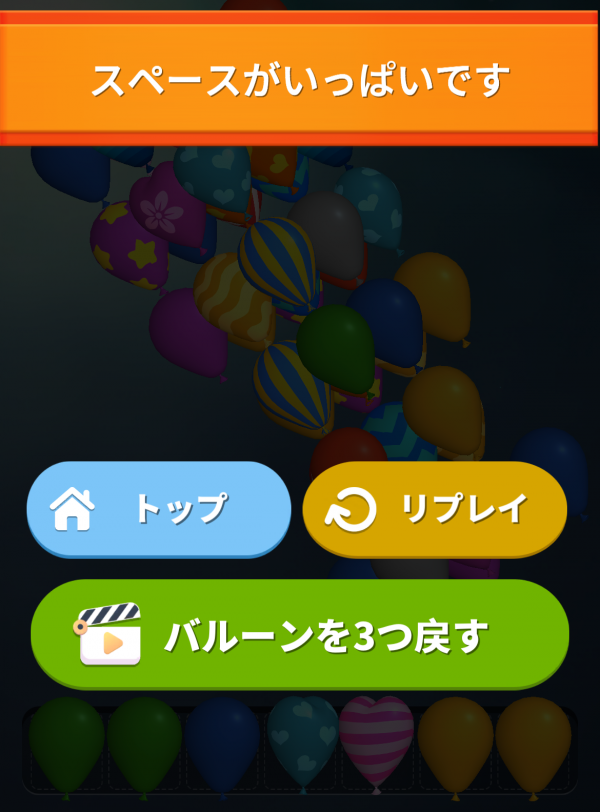Image resolution: width=600 pixels, height=812 pixels.
Task: Tap リプレイ to restart the level
Action: coord(434,508)
